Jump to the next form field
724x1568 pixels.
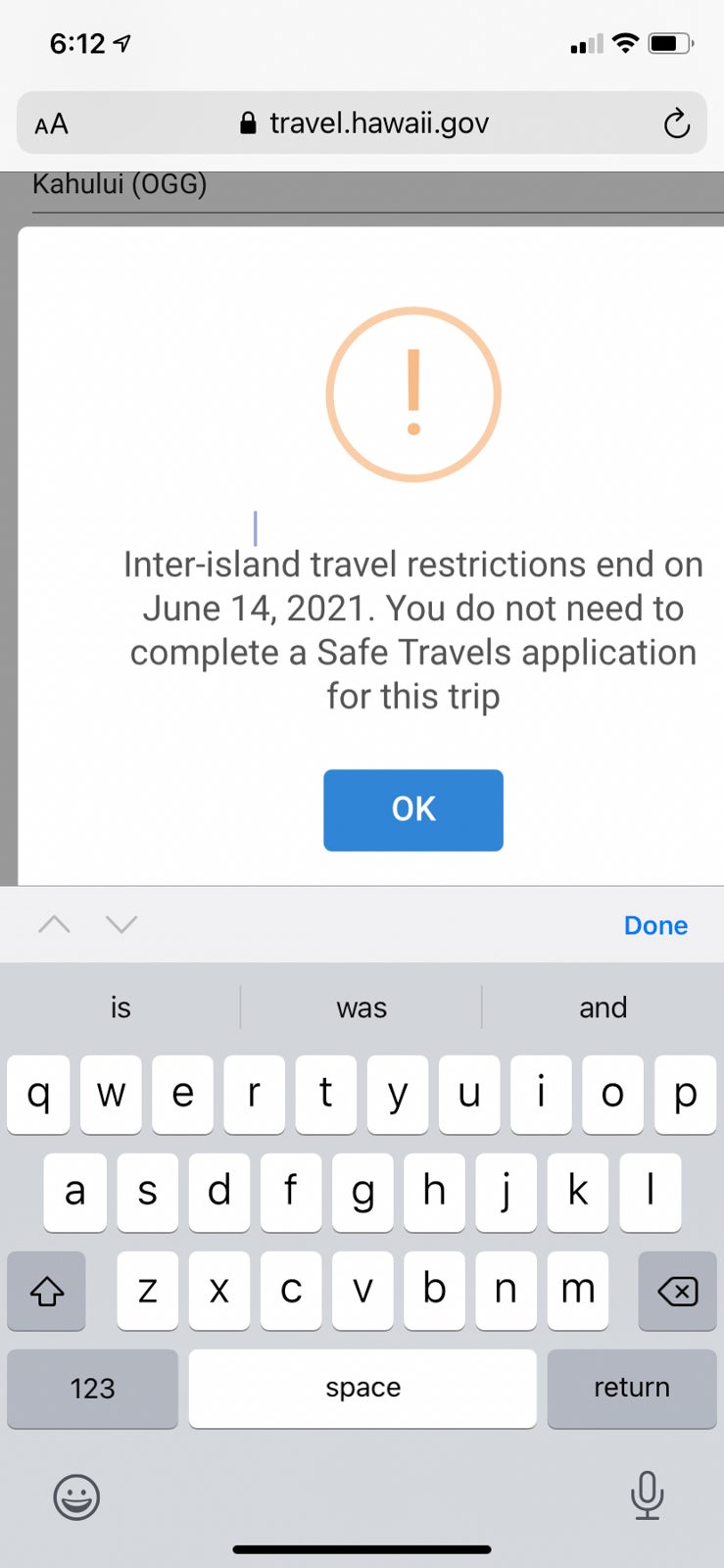click(x=121, y=924)
